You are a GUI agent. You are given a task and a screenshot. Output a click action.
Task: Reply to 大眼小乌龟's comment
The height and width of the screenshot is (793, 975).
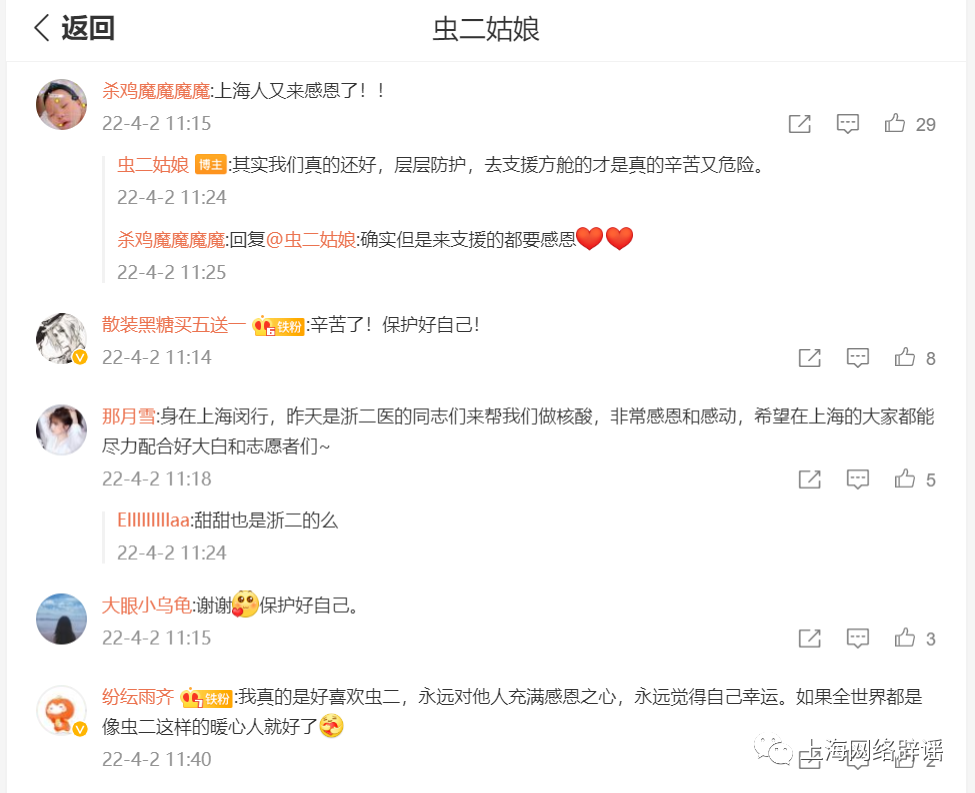pos(858,638)
